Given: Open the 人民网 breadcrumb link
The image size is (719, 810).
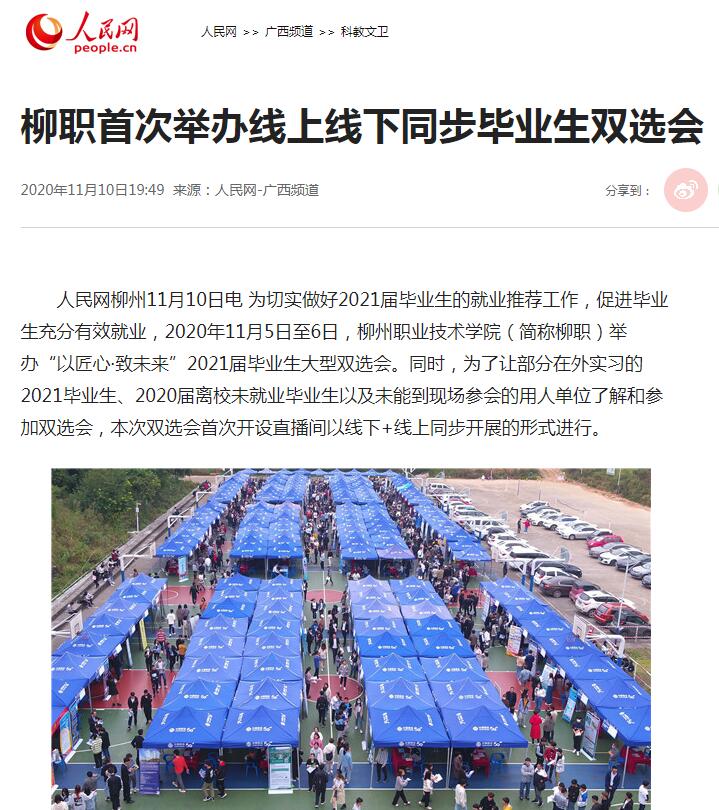Looking at the screenshot, I should pyautogui.click(x=218, y=32).
